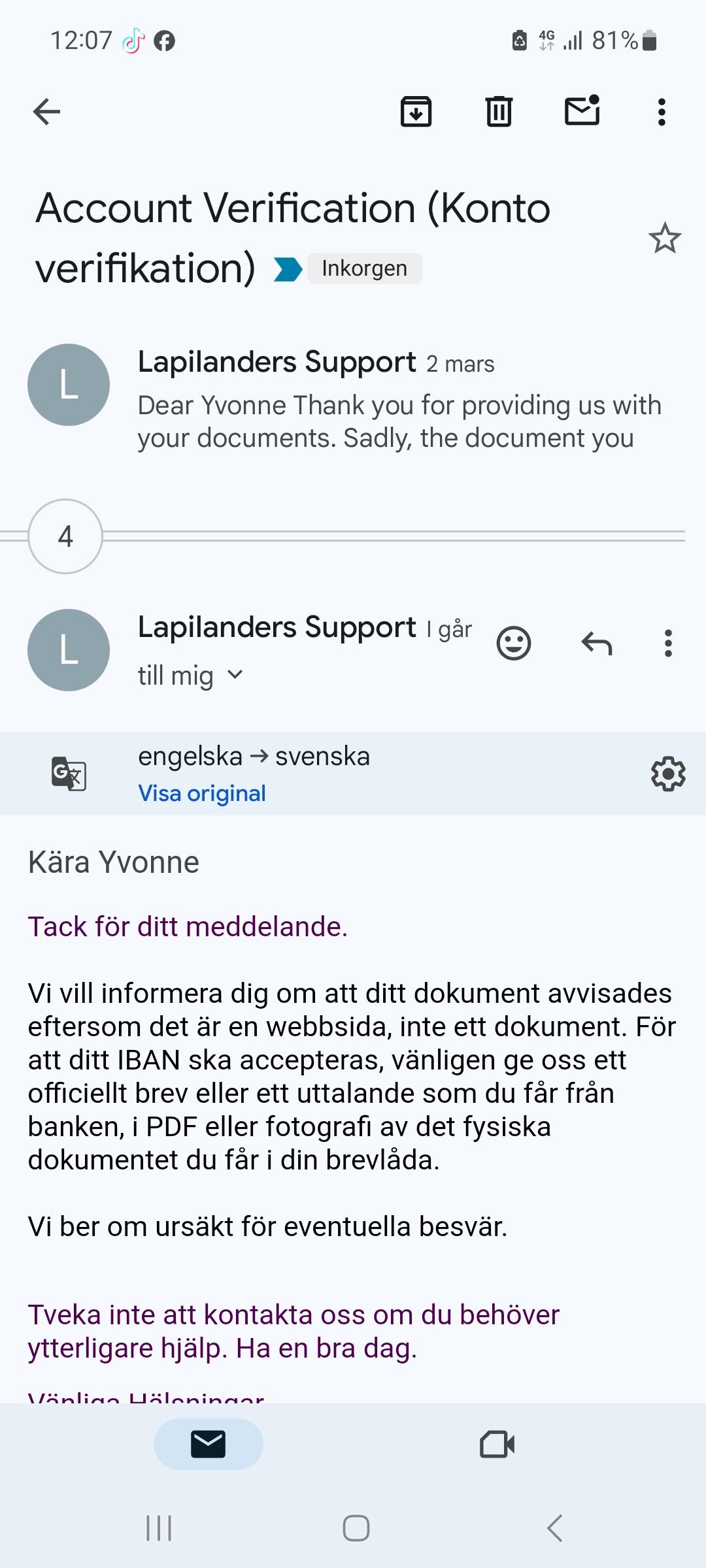Go back to the inbox list
The width and height of the screenshot is (706, 1568).
coord(46,112)
